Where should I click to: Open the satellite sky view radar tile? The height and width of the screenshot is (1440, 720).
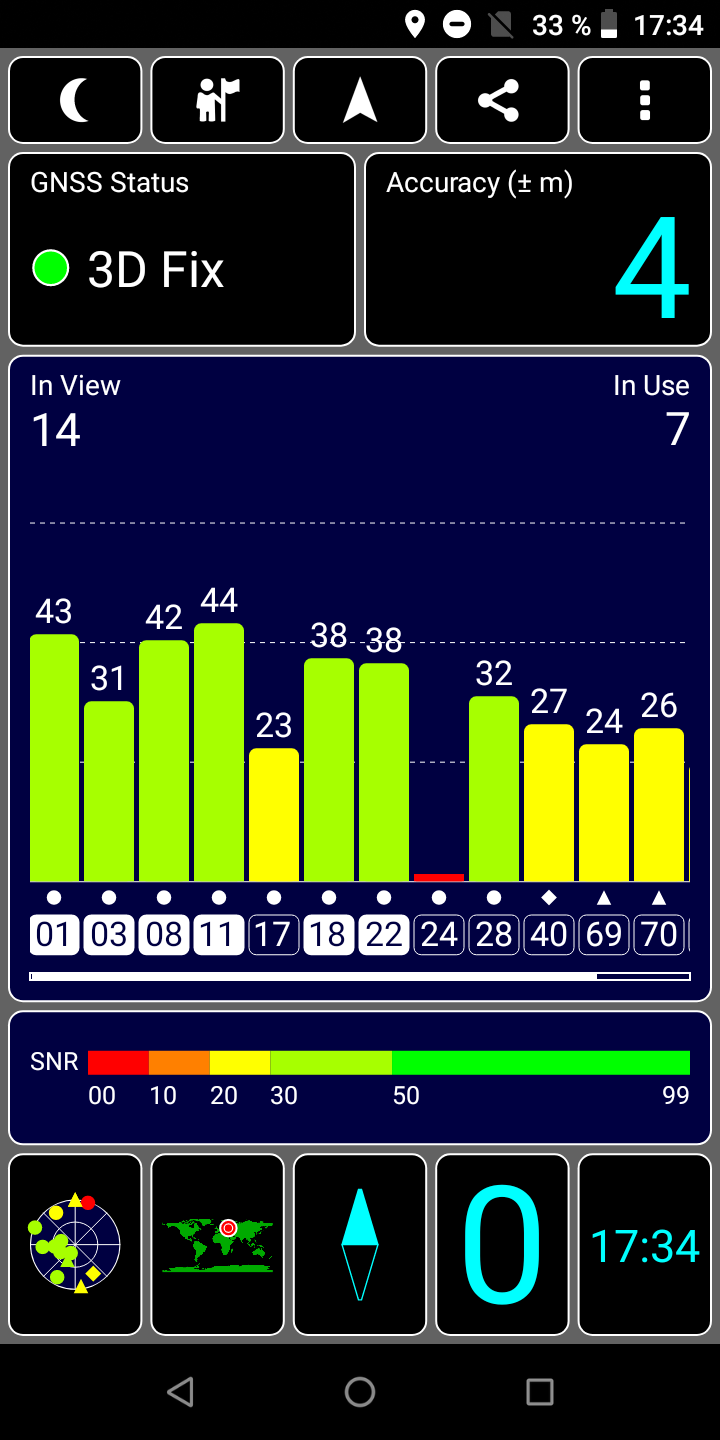[x=75, y=1245]
